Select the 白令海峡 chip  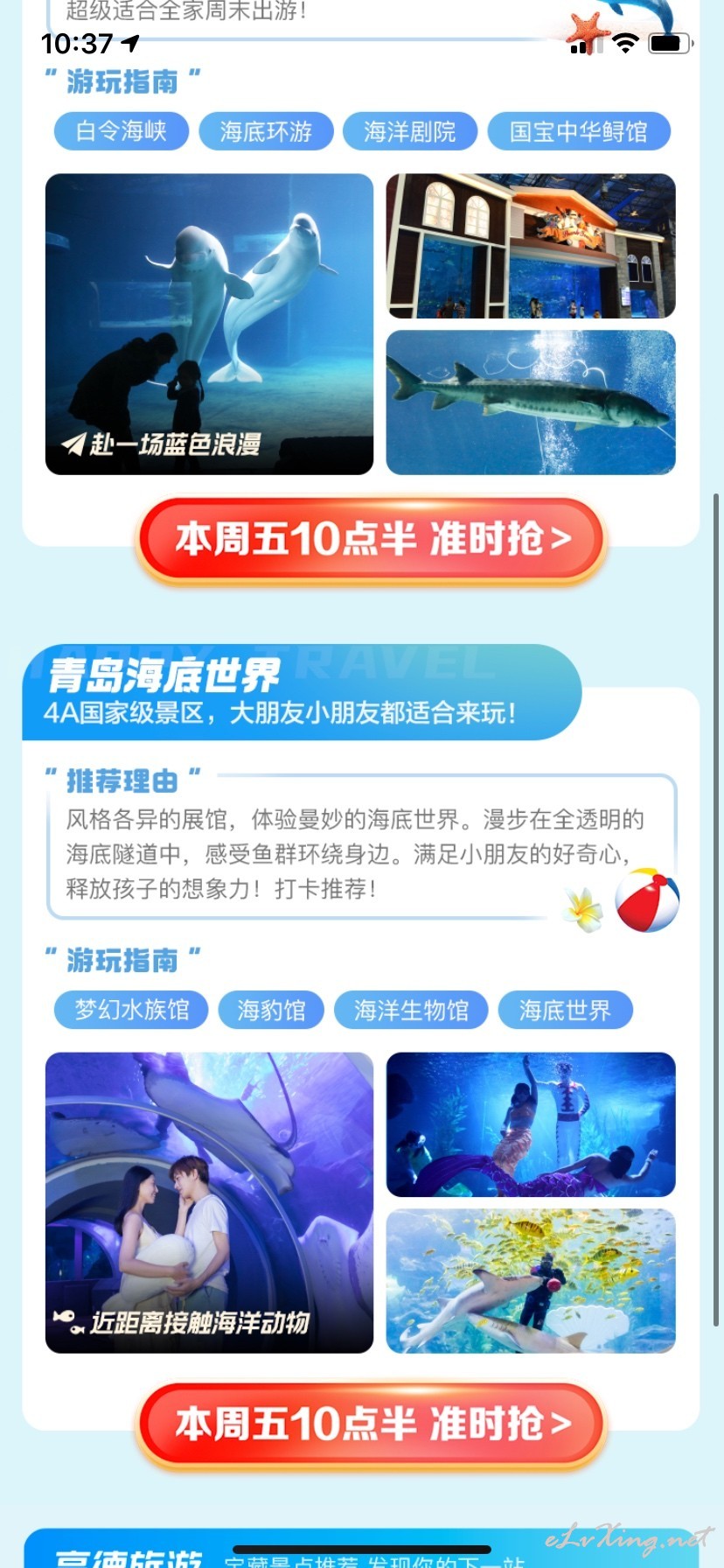pyautogui.click(x=122, y=131)
